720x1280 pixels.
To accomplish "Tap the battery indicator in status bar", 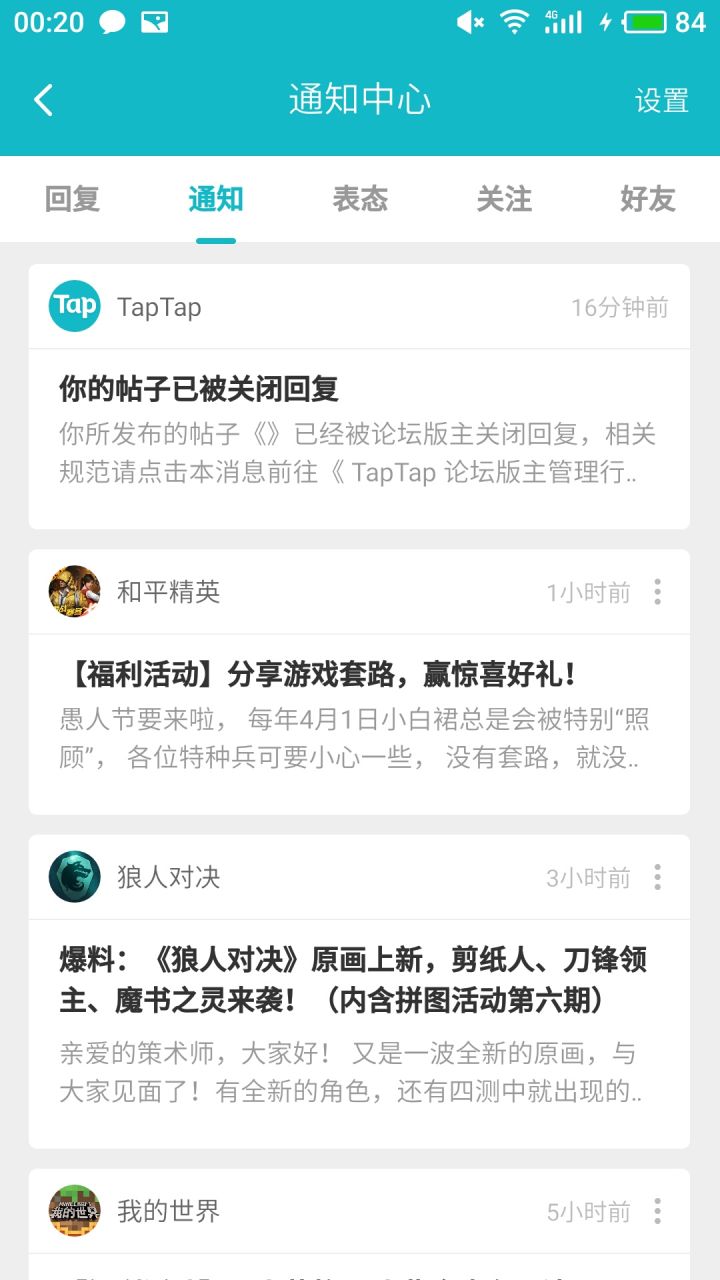I will (645, 21).
